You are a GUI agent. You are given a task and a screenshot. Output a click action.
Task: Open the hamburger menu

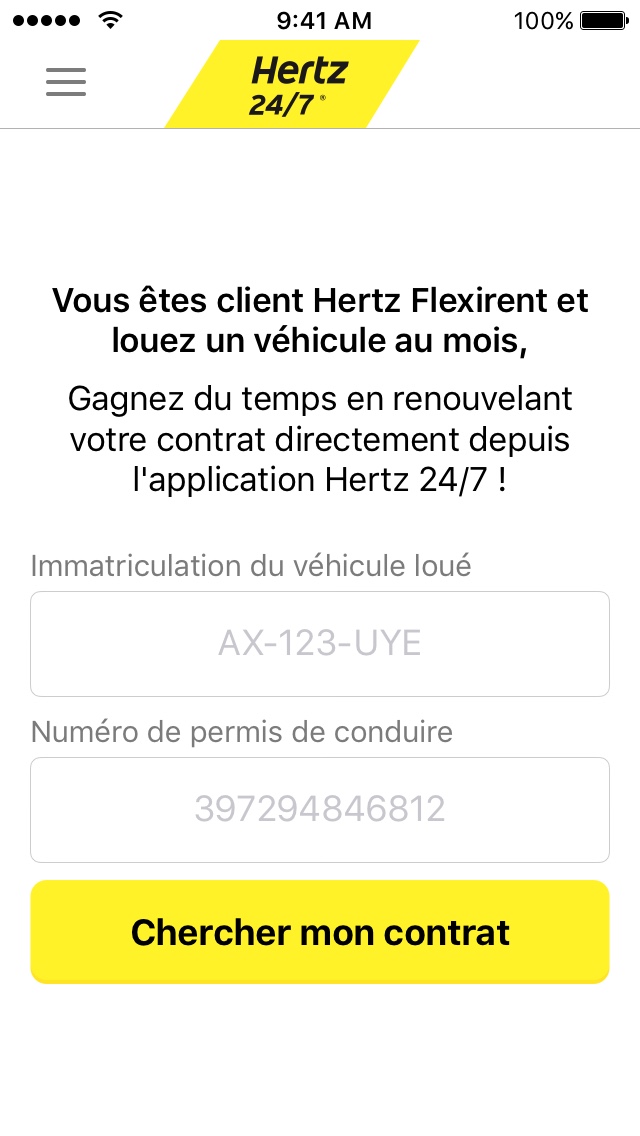[x=66, y=82]
